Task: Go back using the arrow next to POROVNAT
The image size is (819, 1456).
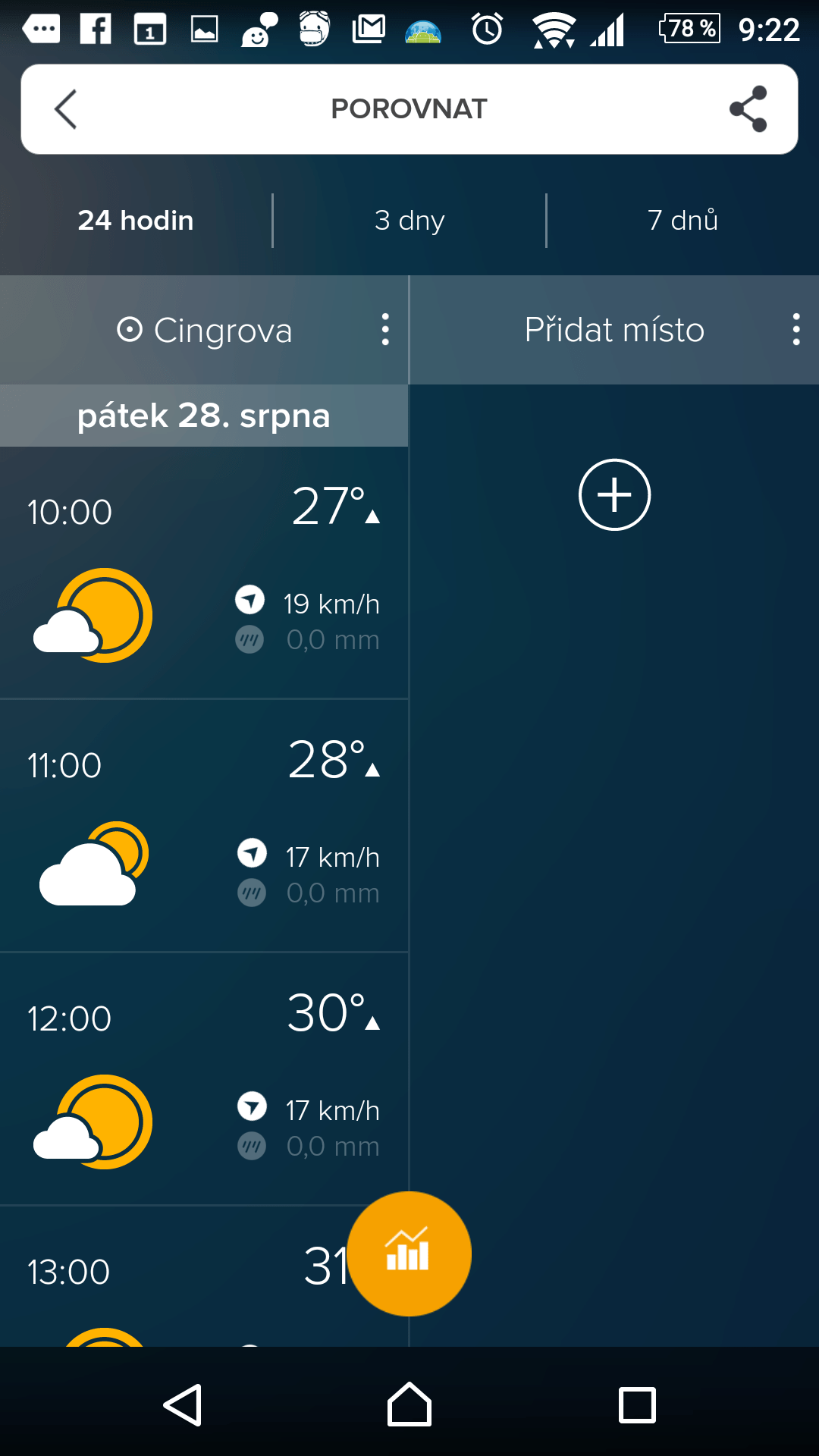Action: coord(66,109)
